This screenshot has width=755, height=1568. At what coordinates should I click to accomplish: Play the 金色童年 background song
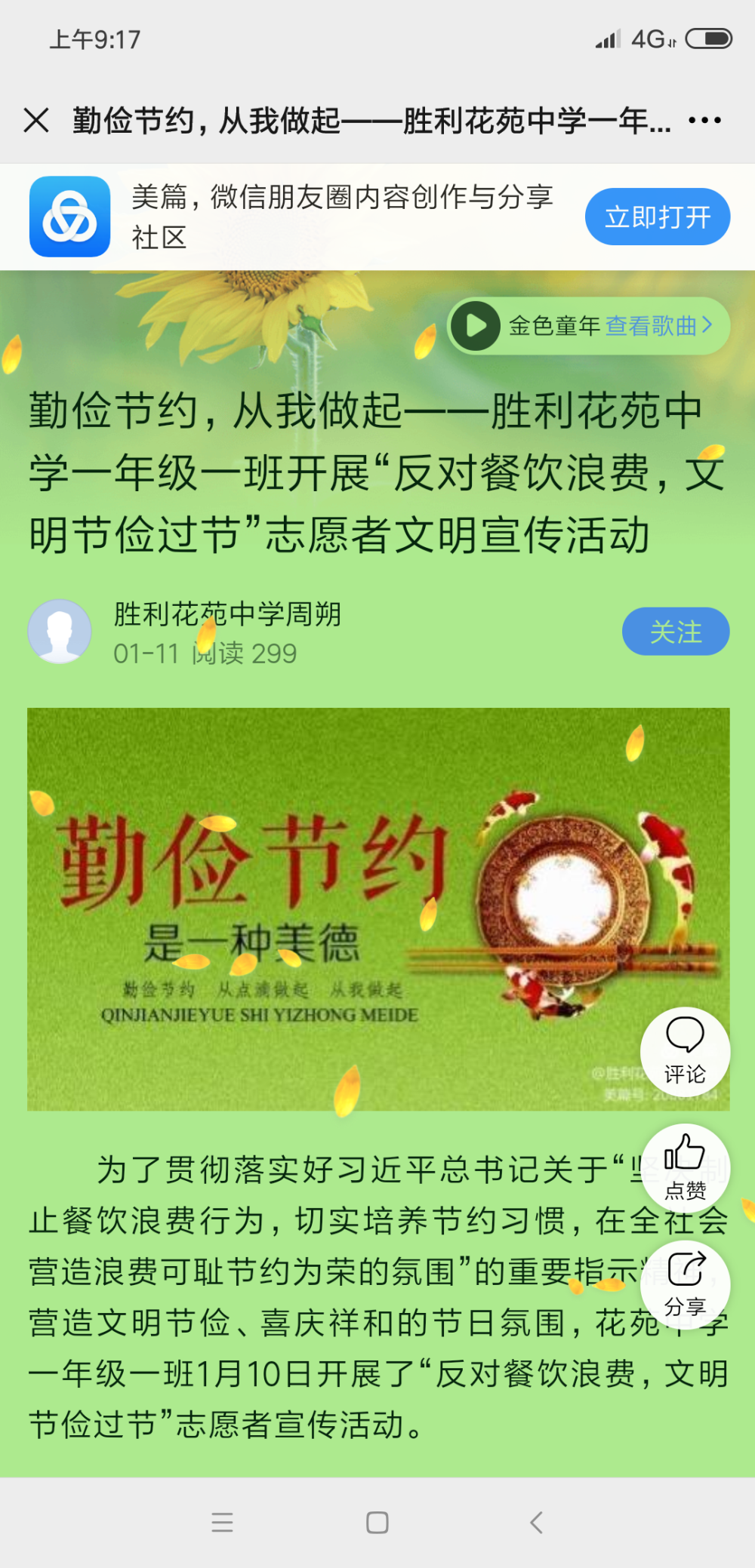click(x=476, y=325)
